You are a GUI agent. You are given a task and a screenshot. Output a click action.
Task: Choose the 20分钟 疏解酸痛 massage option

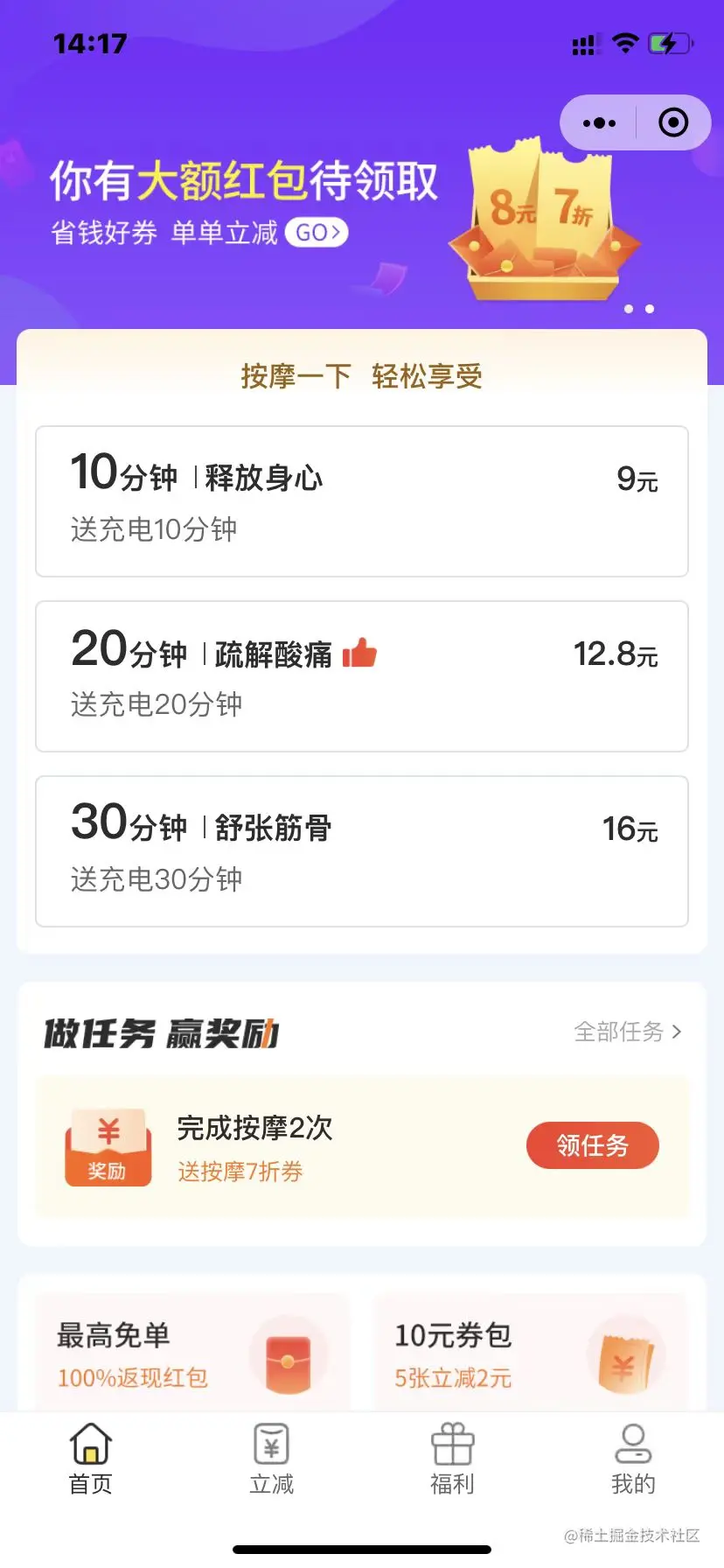click(x=362, y=676)
